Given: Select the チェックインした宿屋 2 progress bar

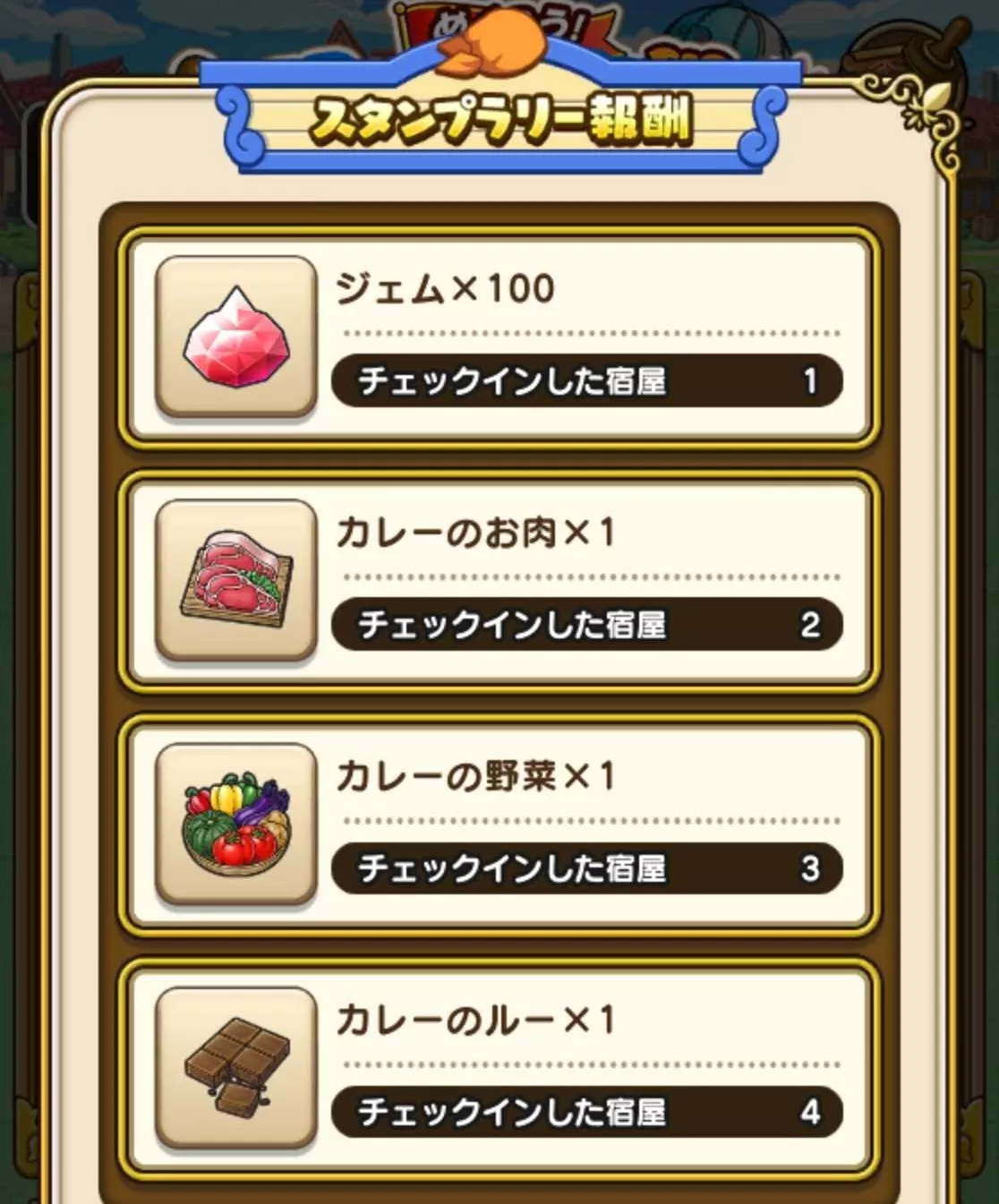Looking at the screenshot, I should tap(586, 625).
